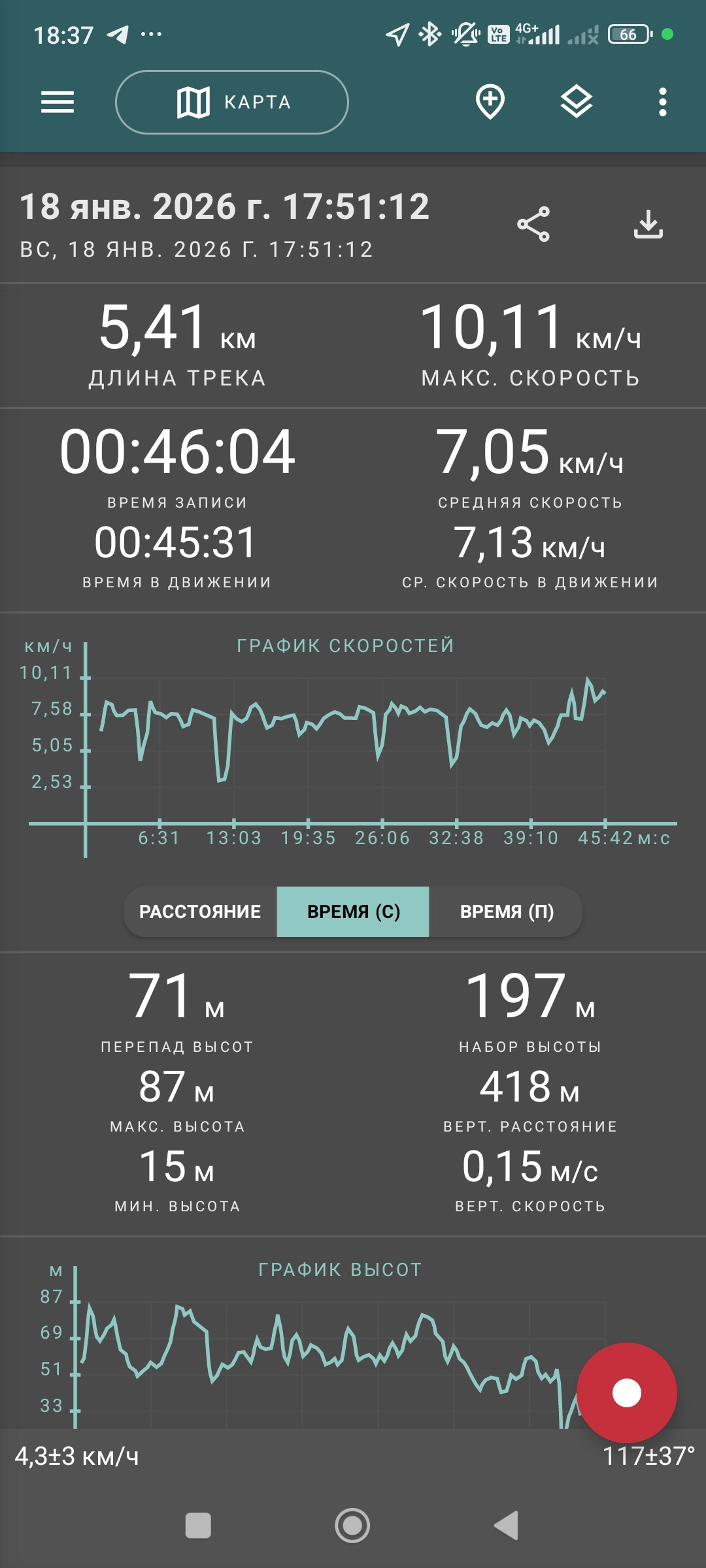Image resolution: width=706 pixels, height=1568 pixels.
Task: Add a new waypoint pin
Action: tap(490, 102)
